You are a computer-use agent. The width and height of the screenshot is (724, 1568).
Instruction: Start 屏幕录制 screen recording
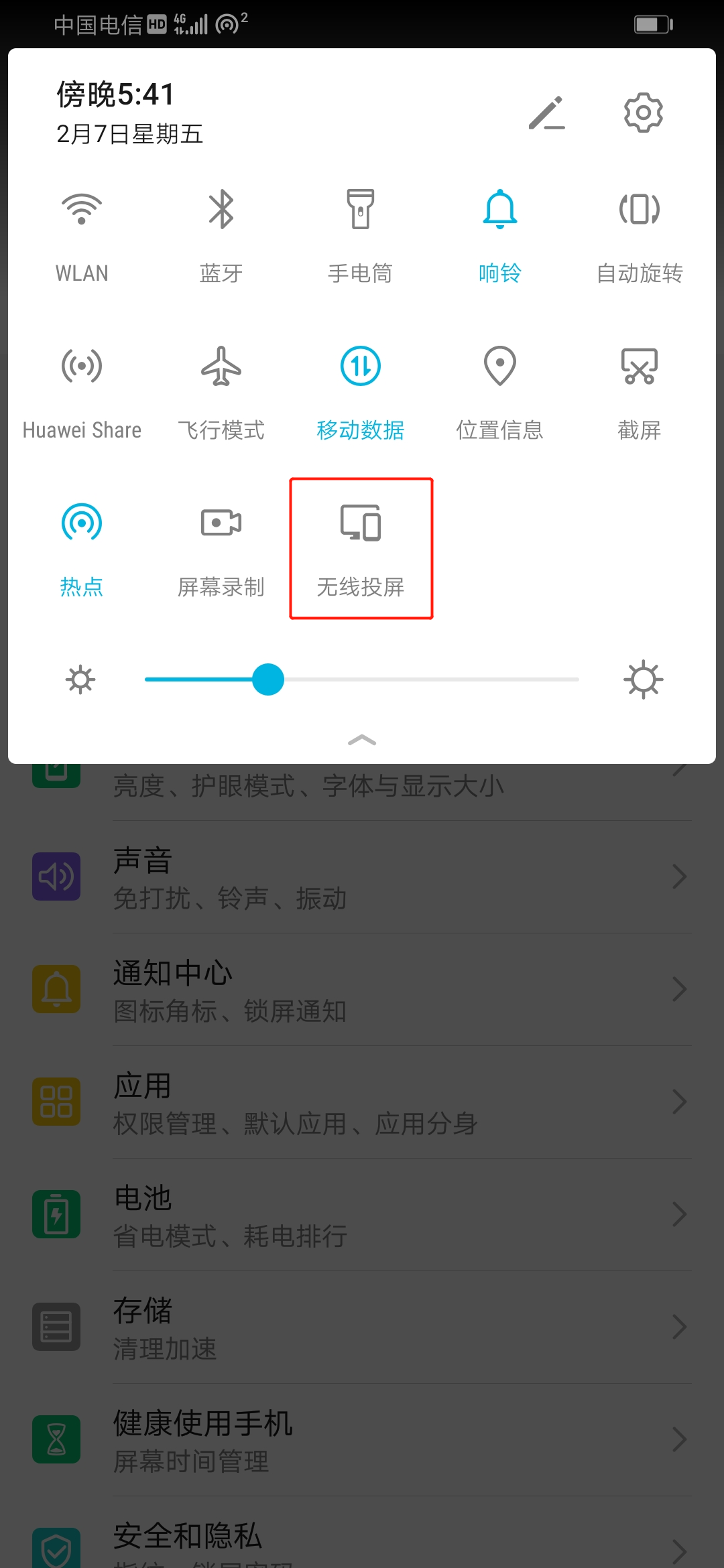coord(221,523)
